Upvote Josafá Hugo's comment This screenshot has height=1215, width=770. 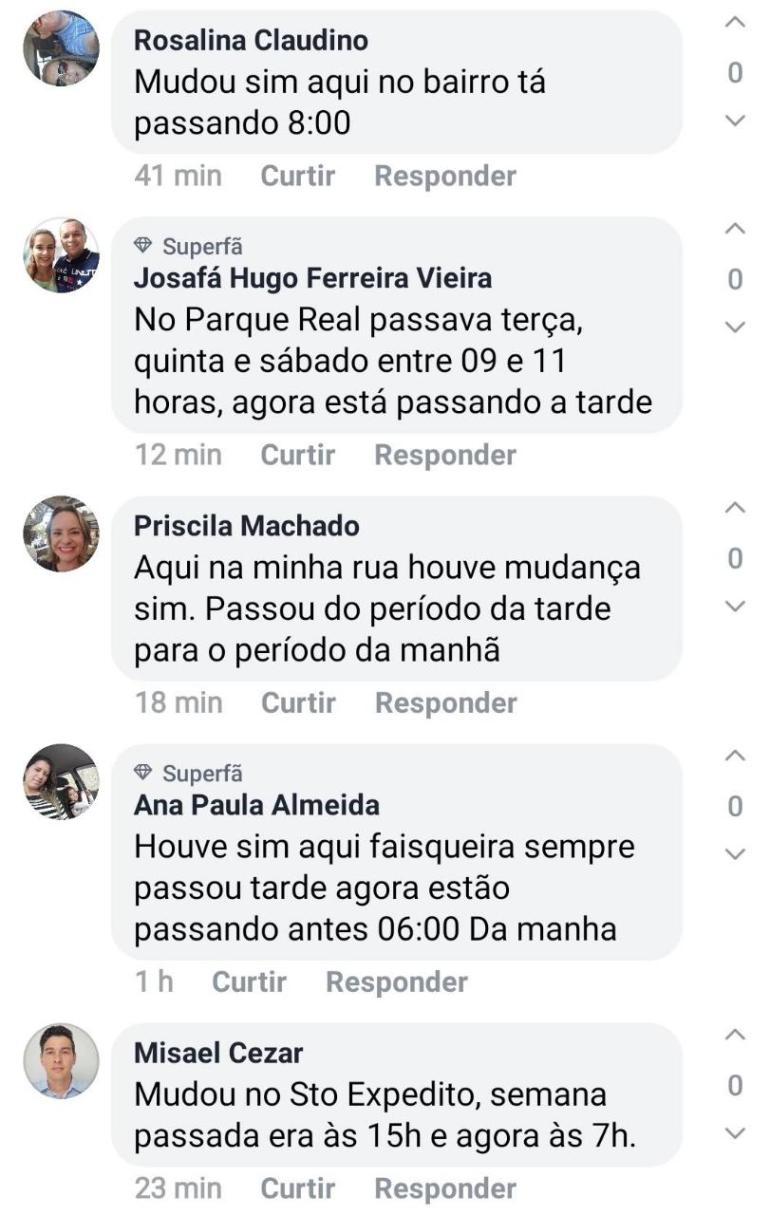[735, 230]
